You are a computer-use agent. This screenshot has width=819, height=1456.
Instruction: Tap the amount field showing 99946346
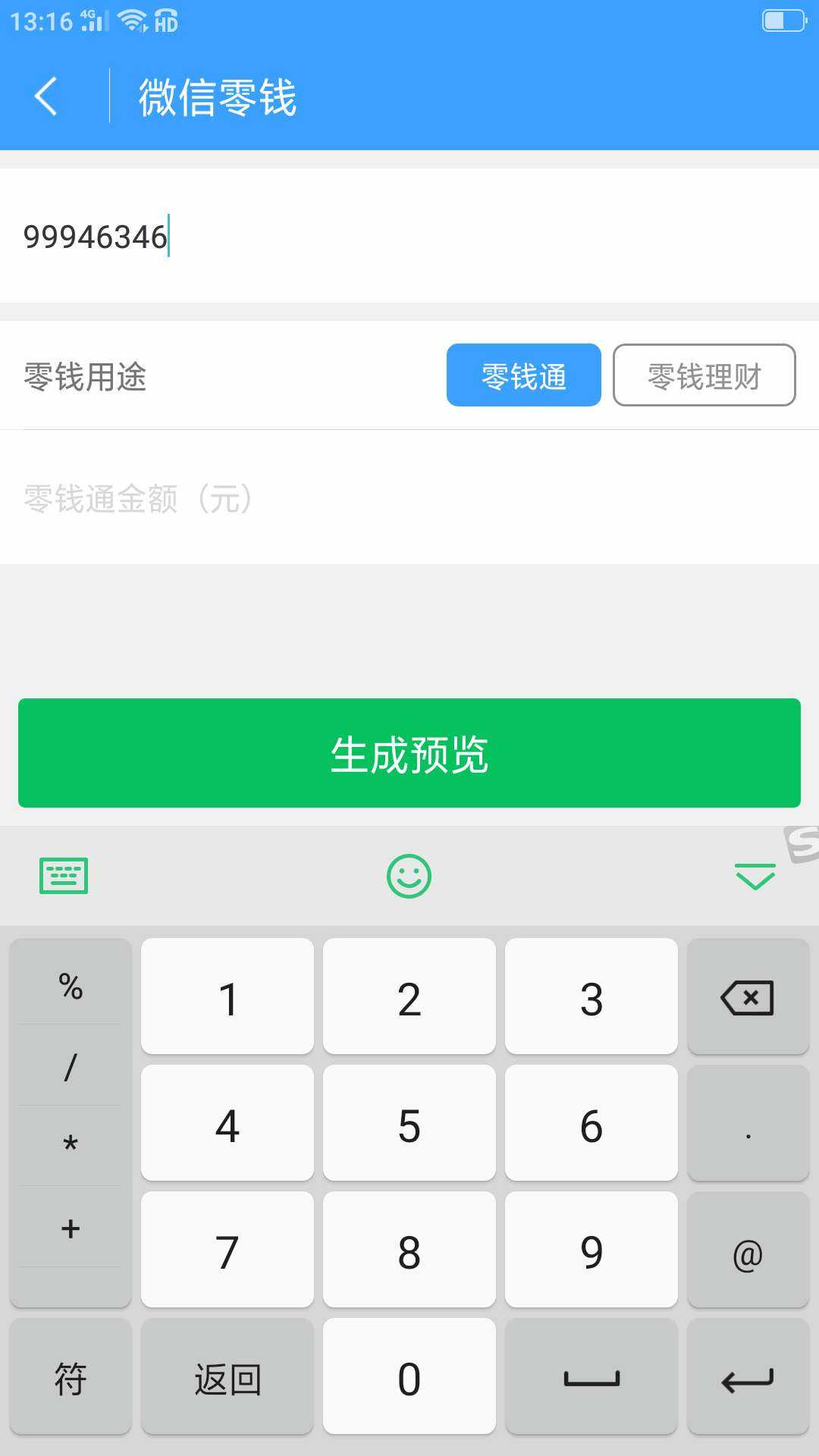click(x=409, y=237)
